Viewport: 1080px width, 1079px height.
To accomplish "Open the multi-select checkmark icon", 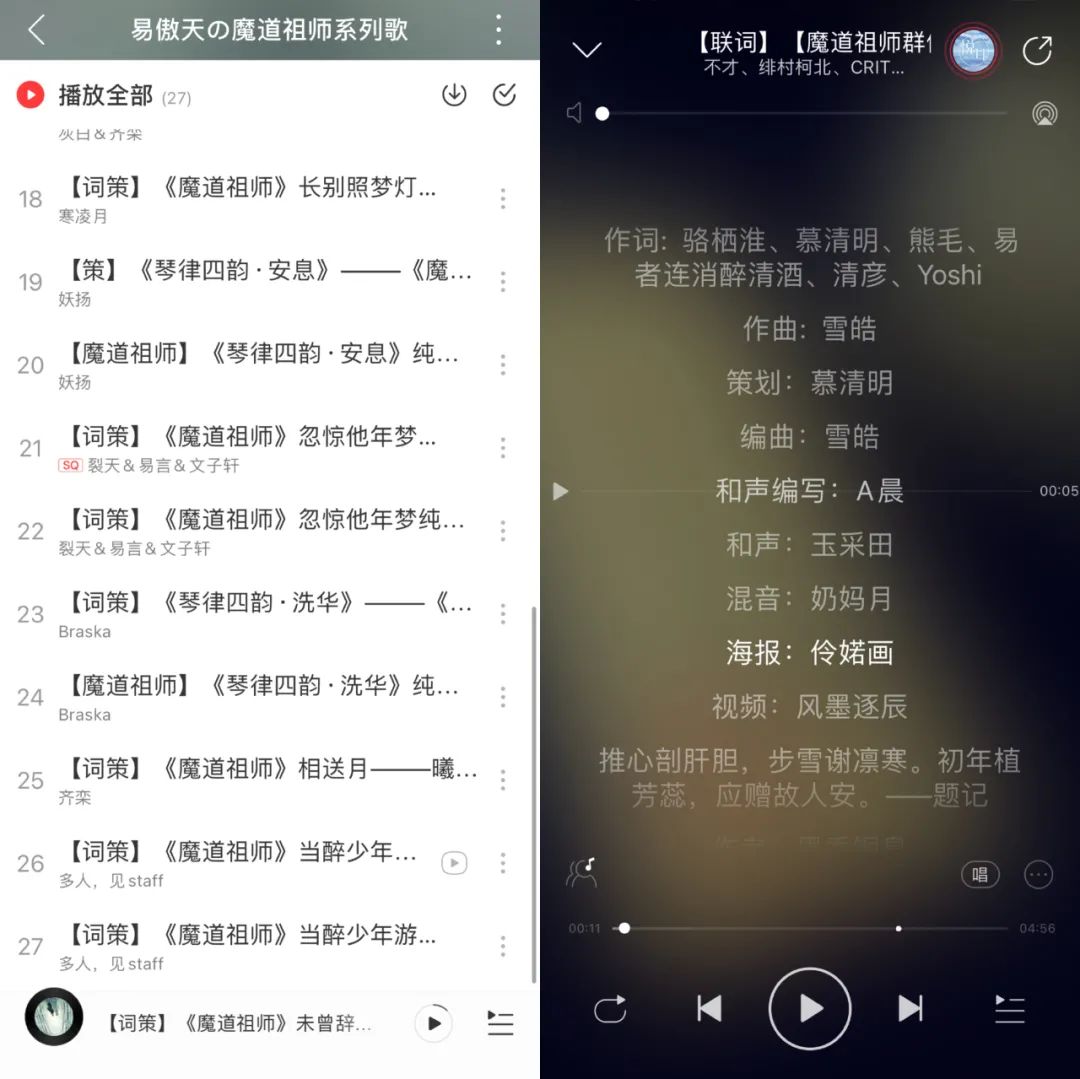I will point(505,95).
